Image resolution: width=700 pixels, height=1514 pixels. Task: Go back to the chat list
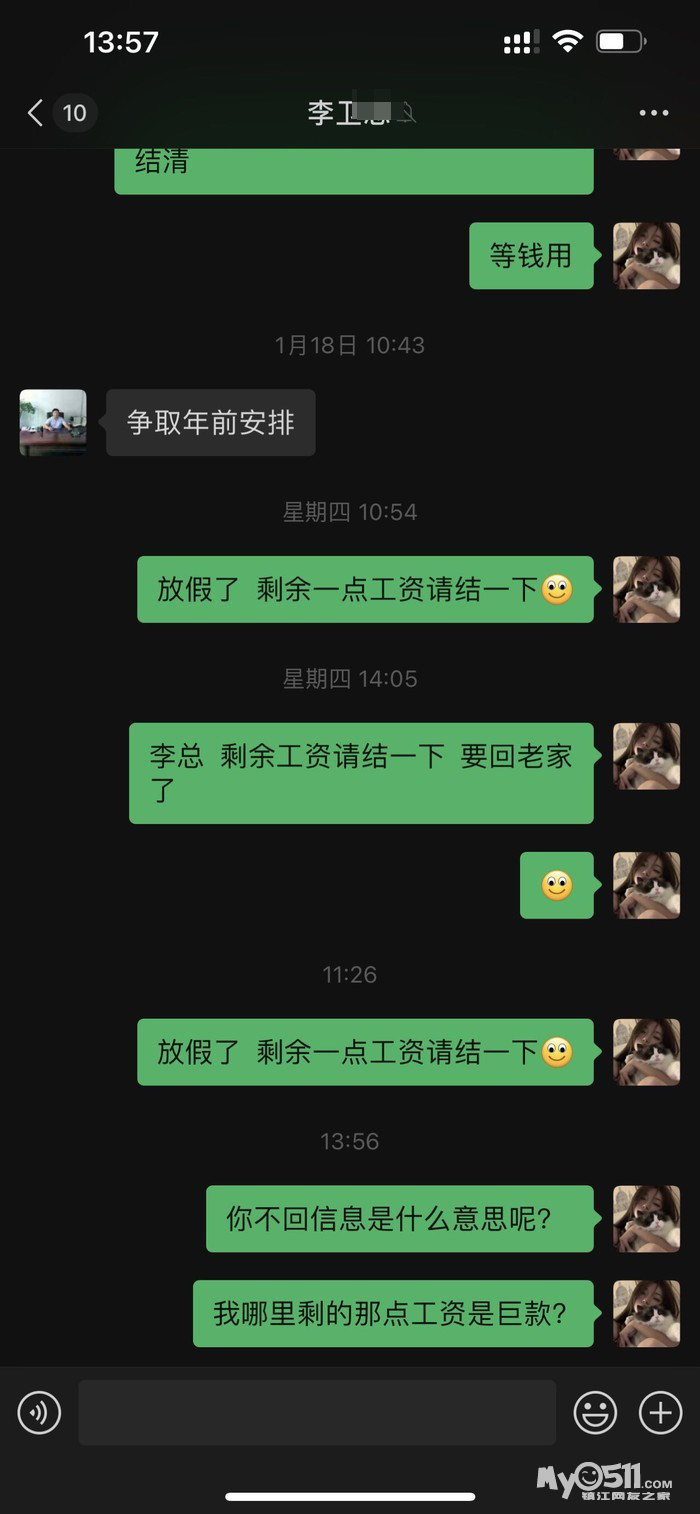click(x=37, y=113)
